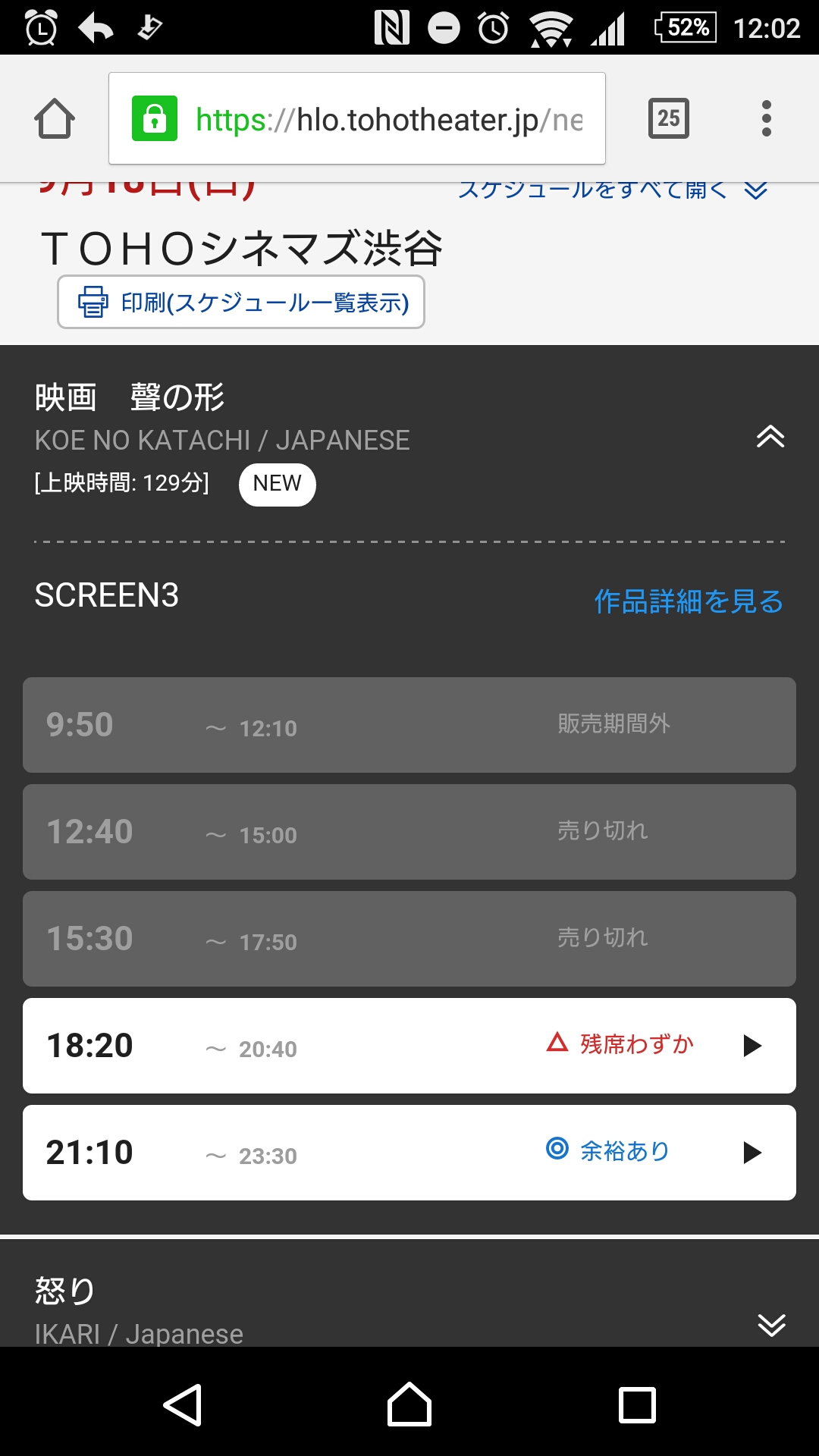Go back with the system back button
This screenshot has width=819, height=1456.
[183, 1404]
